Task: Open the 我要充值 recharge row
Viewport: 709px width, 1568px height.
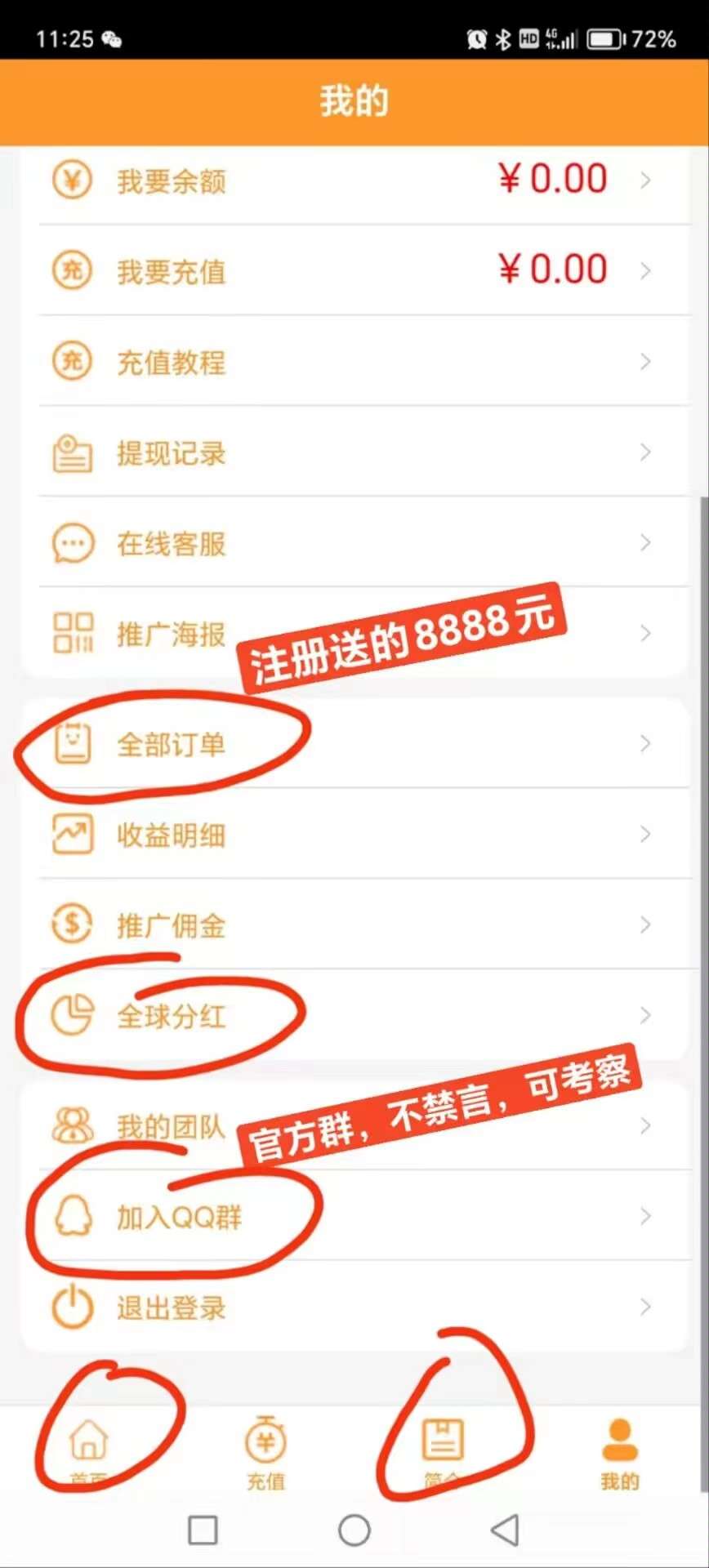Action: (x=351, y=271)
